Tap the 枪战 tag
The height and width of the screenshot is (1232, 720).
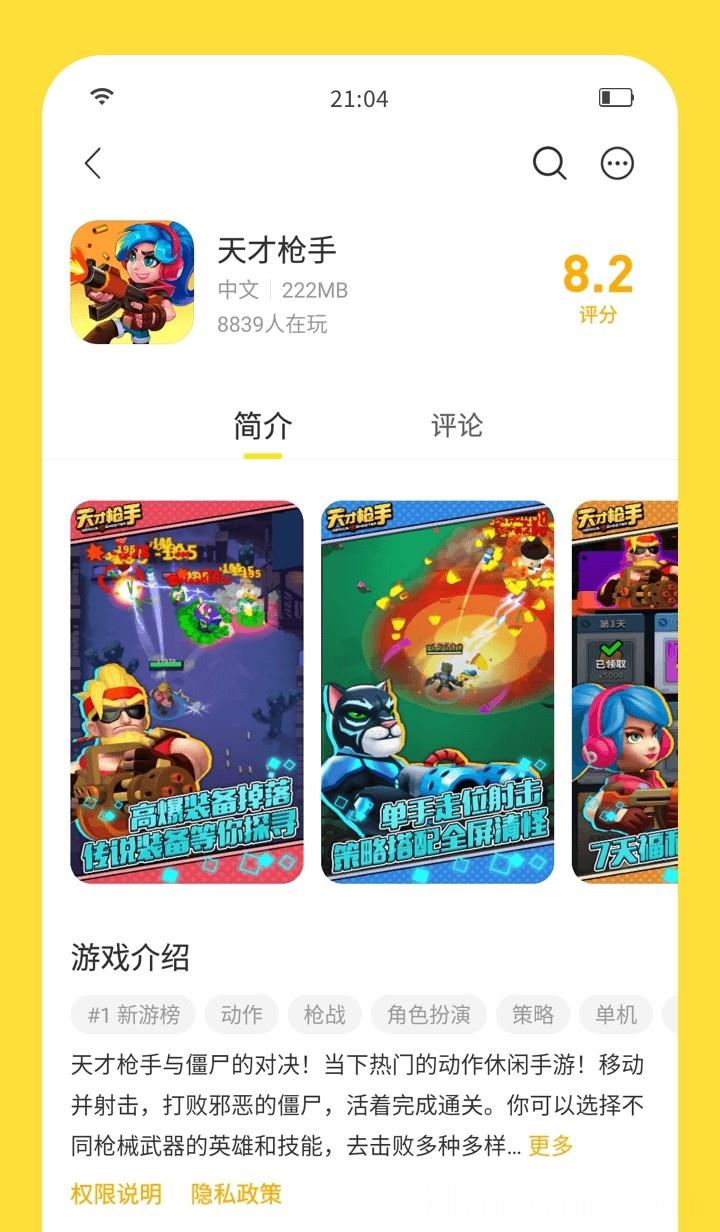coord(324,1015)
